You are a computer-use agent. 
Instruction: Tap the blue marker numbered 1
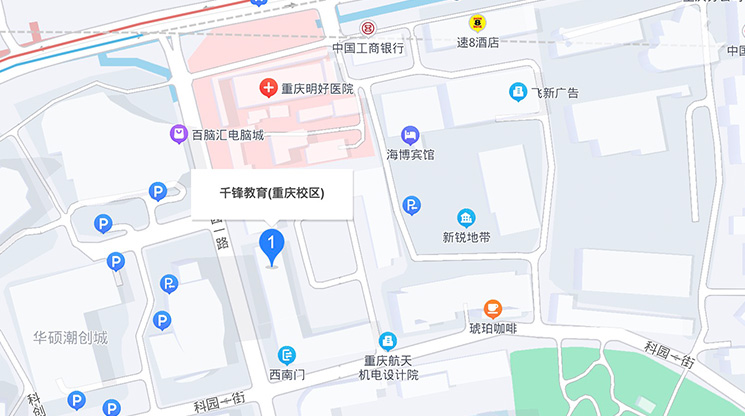coord(271,244)
